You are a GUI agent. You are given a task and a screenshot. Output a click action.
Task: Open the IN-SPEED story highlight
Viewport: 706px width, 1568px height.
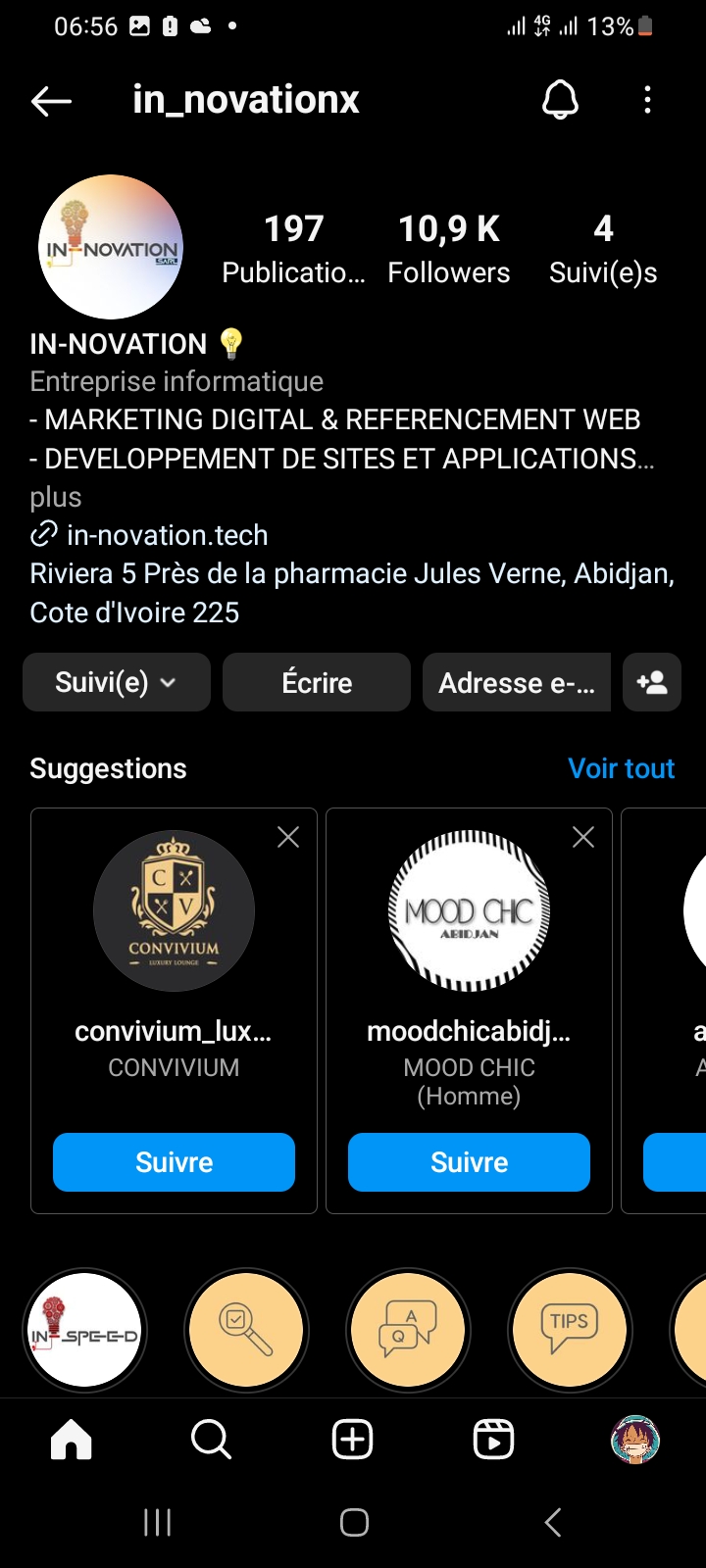[85, 1331]
